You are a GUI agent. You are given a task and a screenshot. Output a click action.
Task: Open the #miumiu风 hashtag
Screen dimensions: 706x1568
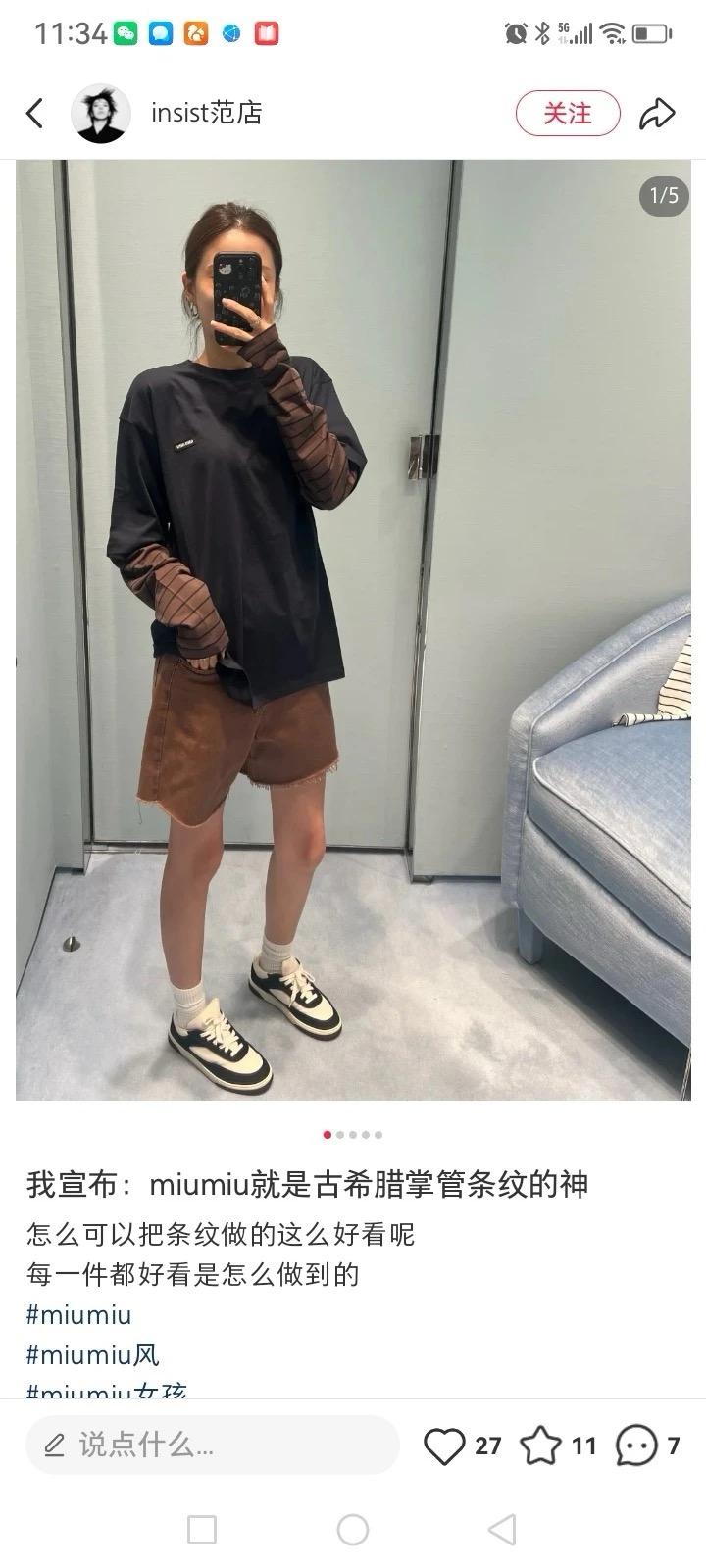click(x=92, y=1355)
